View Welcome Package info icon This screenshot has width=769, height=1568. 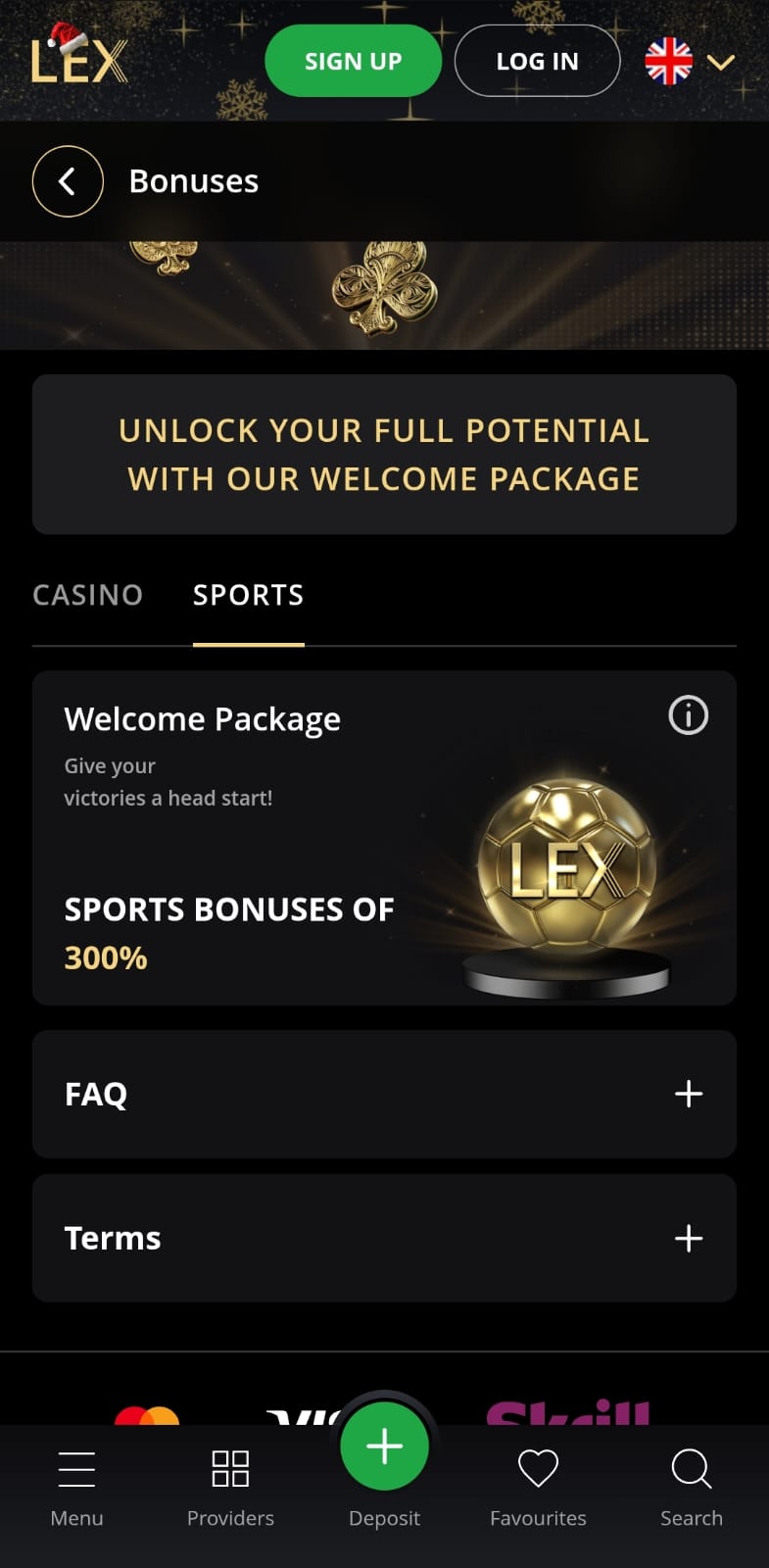point(688,715)
